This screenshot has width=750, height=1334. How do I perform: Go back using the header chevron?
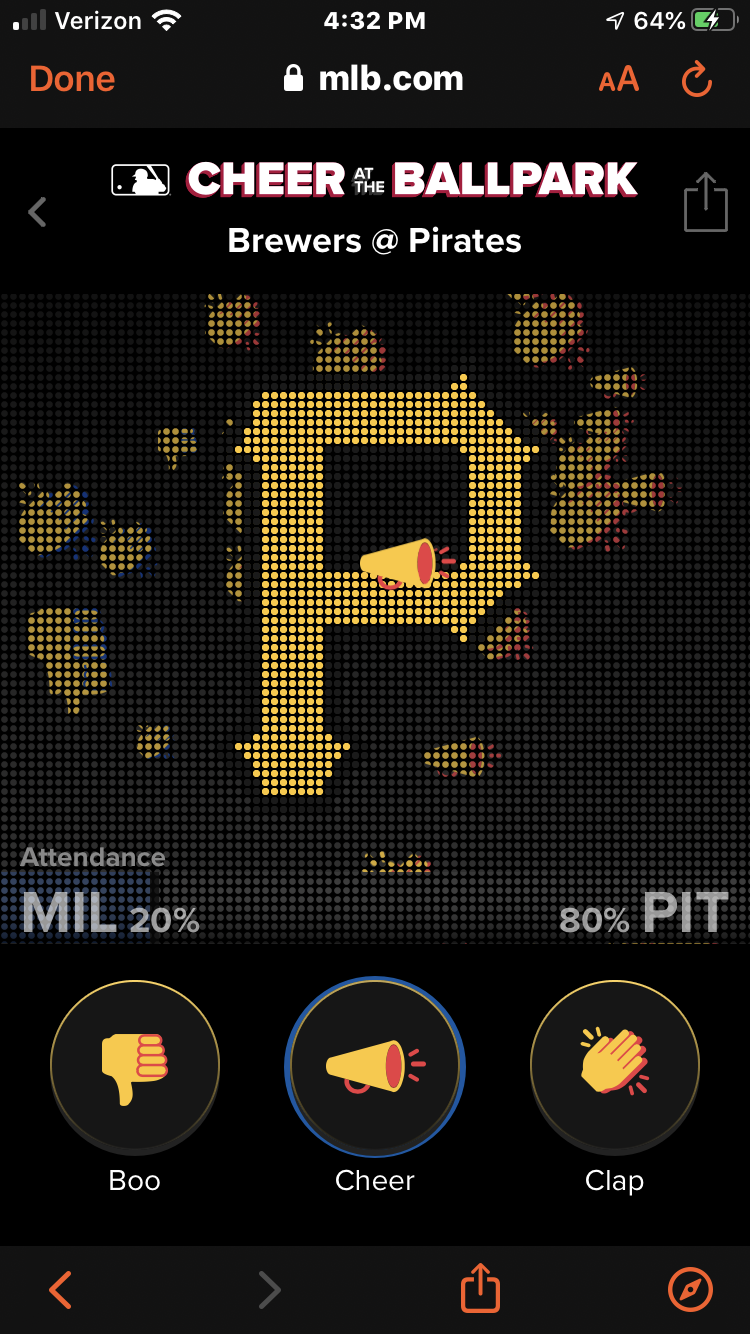(x=38, y=212)
